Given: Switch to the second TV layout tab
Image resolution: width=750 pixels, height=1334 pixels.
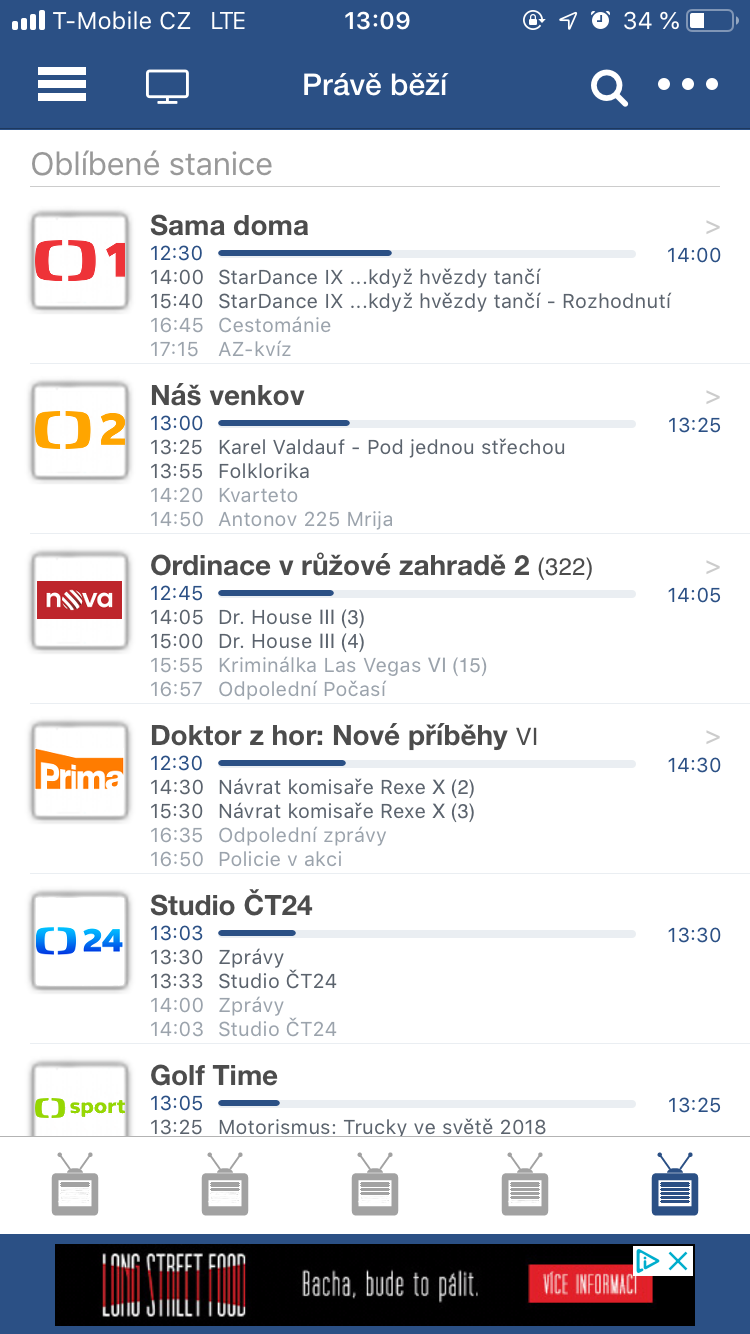Looking at the screenshot, I should (225, 1185).
